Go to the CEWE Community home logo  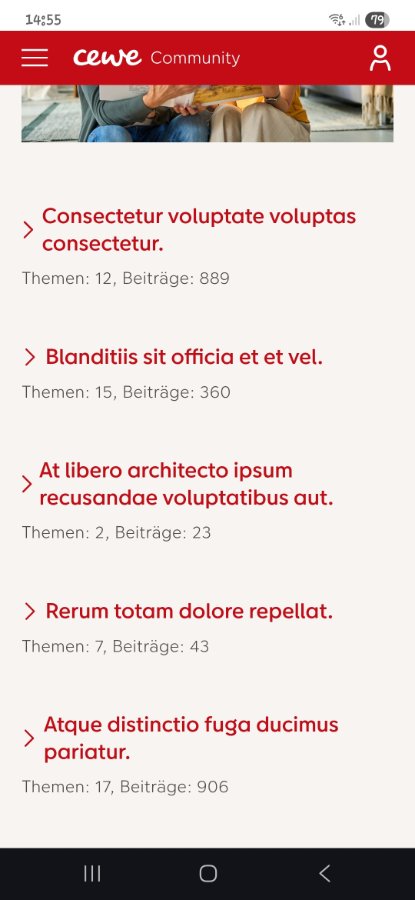156,58
